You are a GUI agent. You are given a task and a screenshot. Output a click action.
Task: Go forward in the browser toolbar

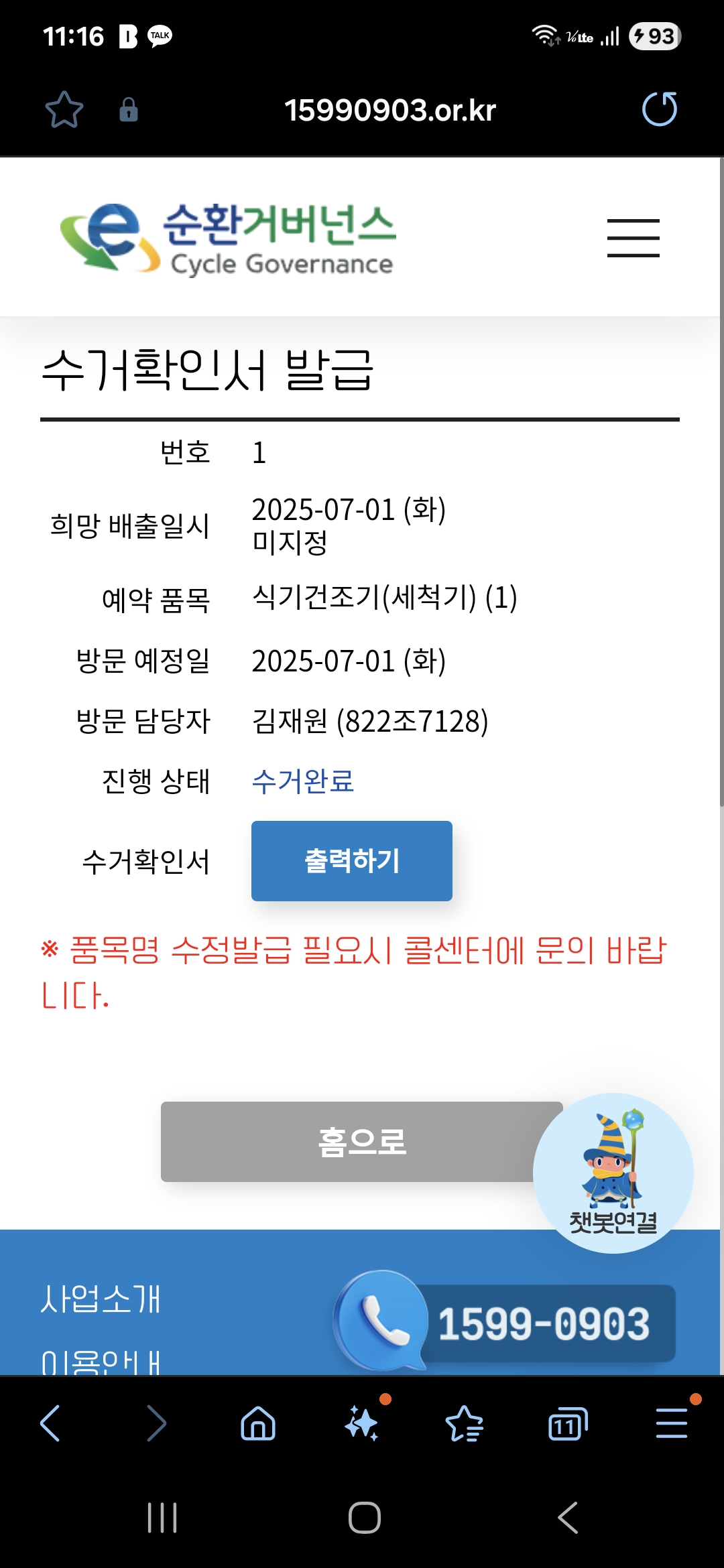coord(156,1423)
